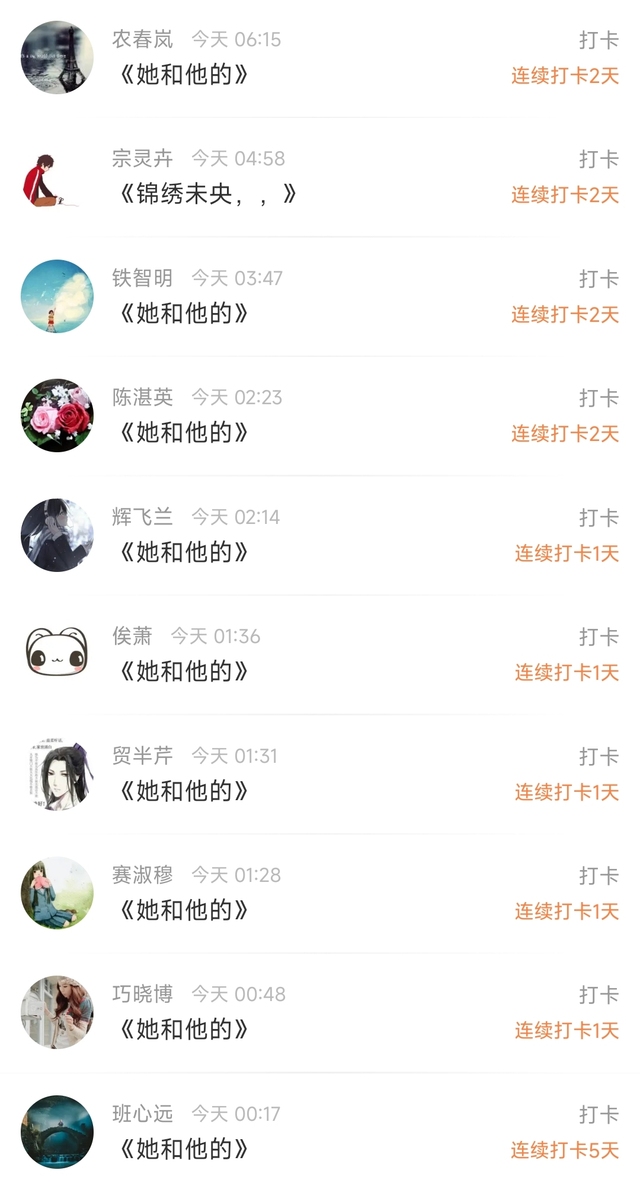The height and width of the screenshot is (1186, 640).
Task: Open 农春岚's check-in entry
Action: tap(320, 57)
